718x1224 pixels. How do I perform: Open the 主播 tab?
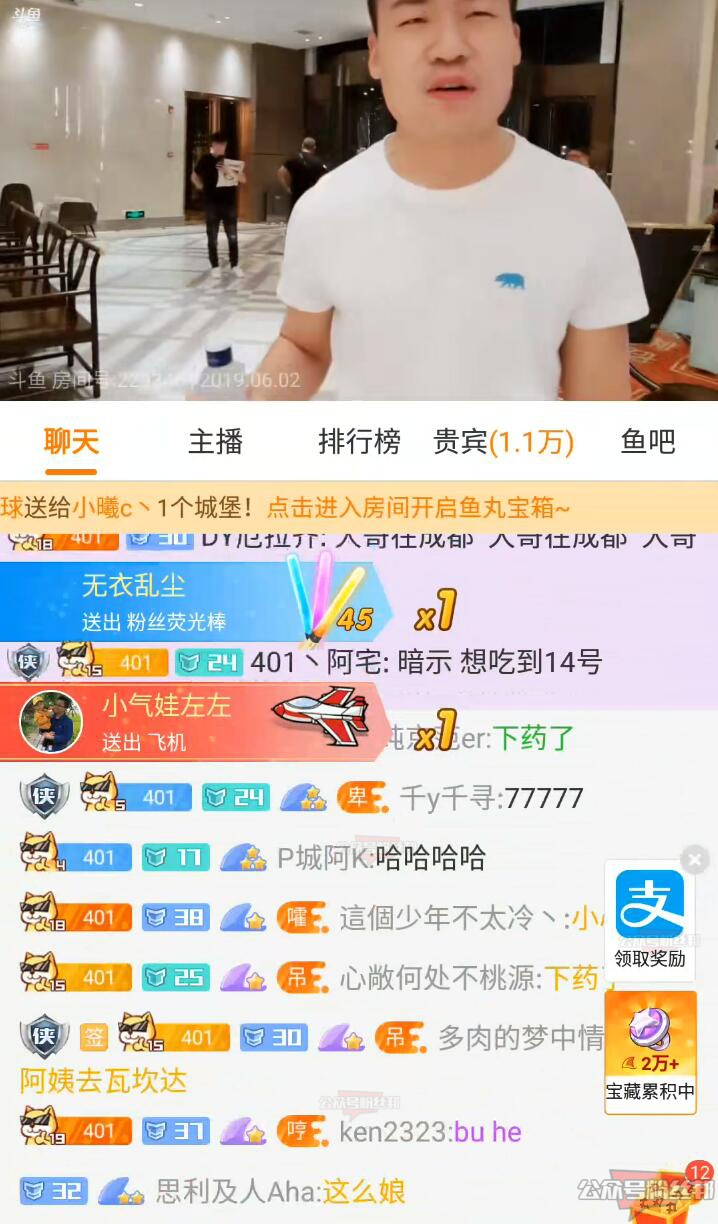[x=215, y=441]
